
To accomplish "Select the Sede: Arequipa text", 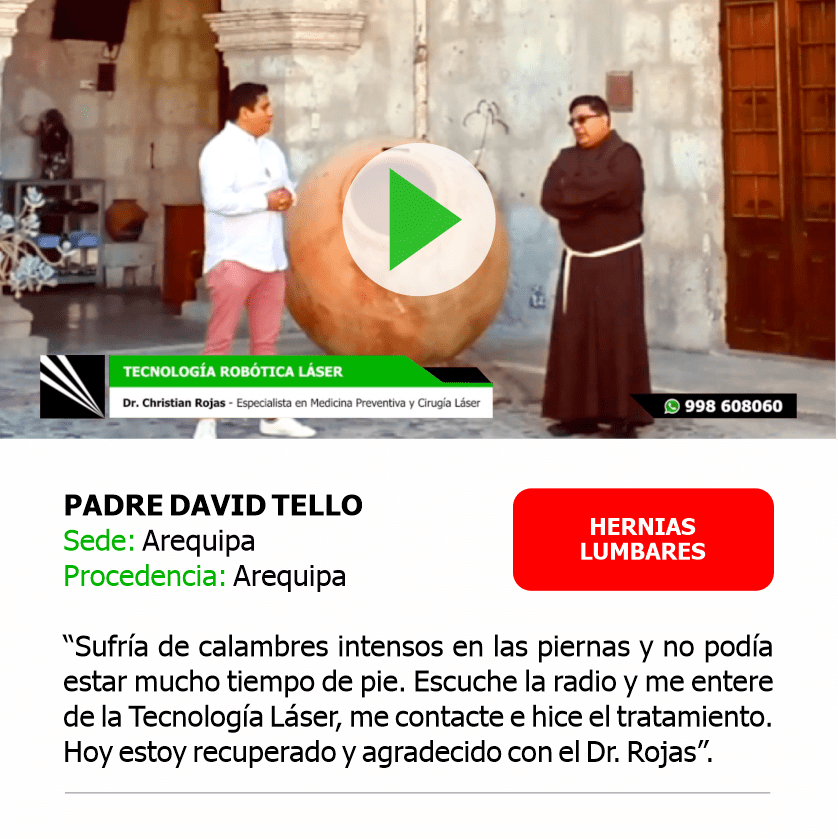I will coord(159,540).
